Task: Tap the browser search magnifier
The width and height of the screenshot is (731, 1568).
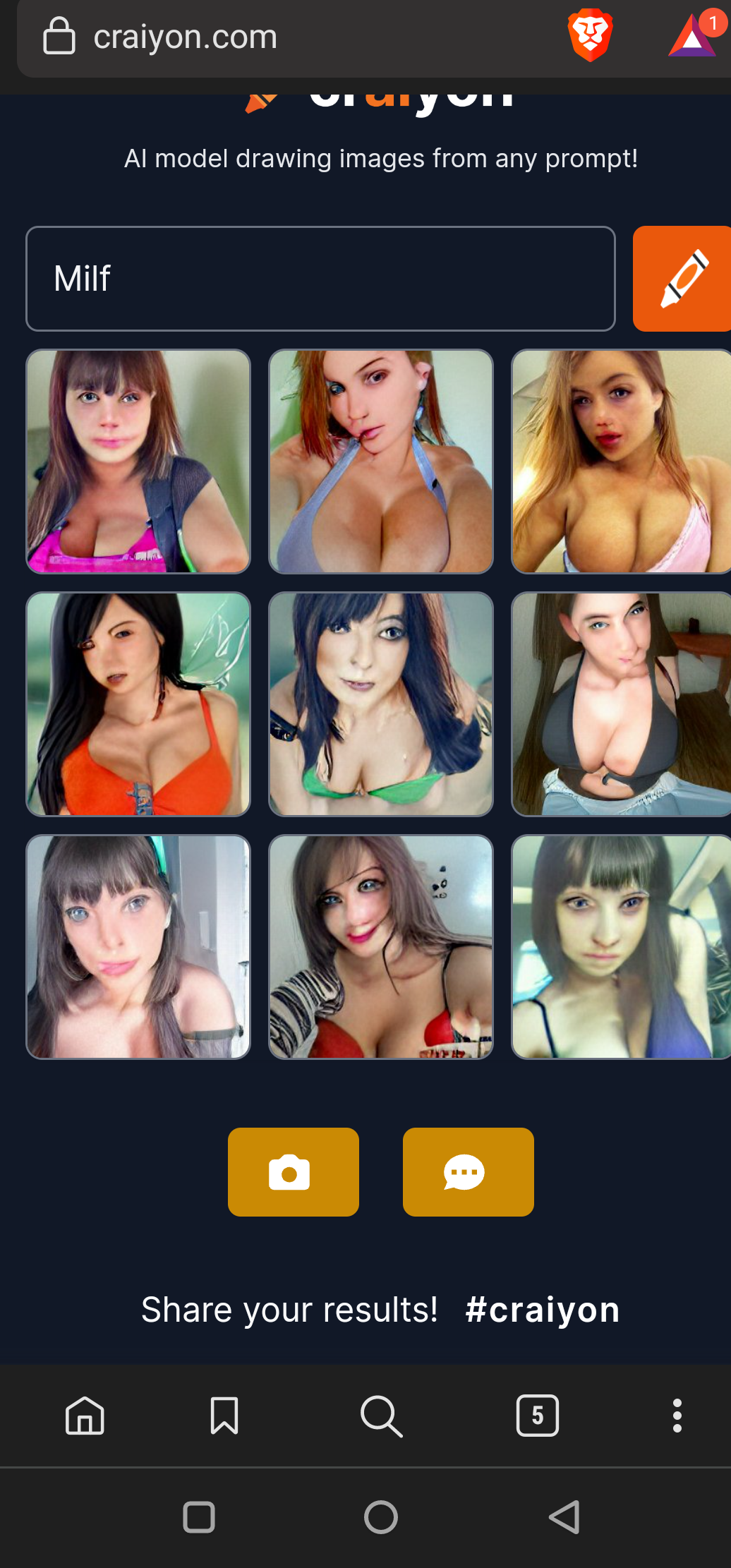Action: [x=381, y=1416]
